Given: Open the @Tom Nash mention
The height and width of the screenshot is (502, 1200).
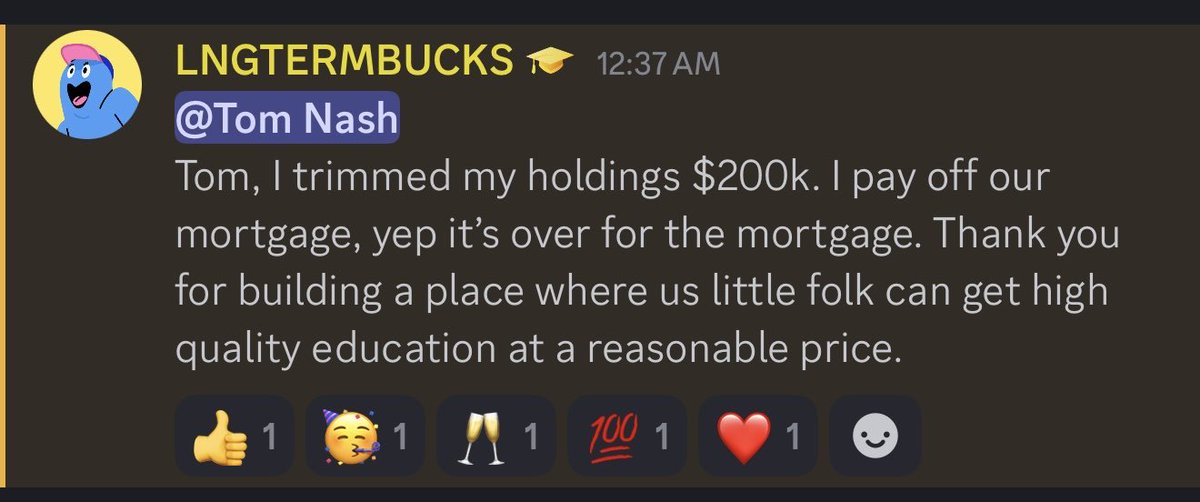Looking at the screenshot, I should tap(287, 119).
